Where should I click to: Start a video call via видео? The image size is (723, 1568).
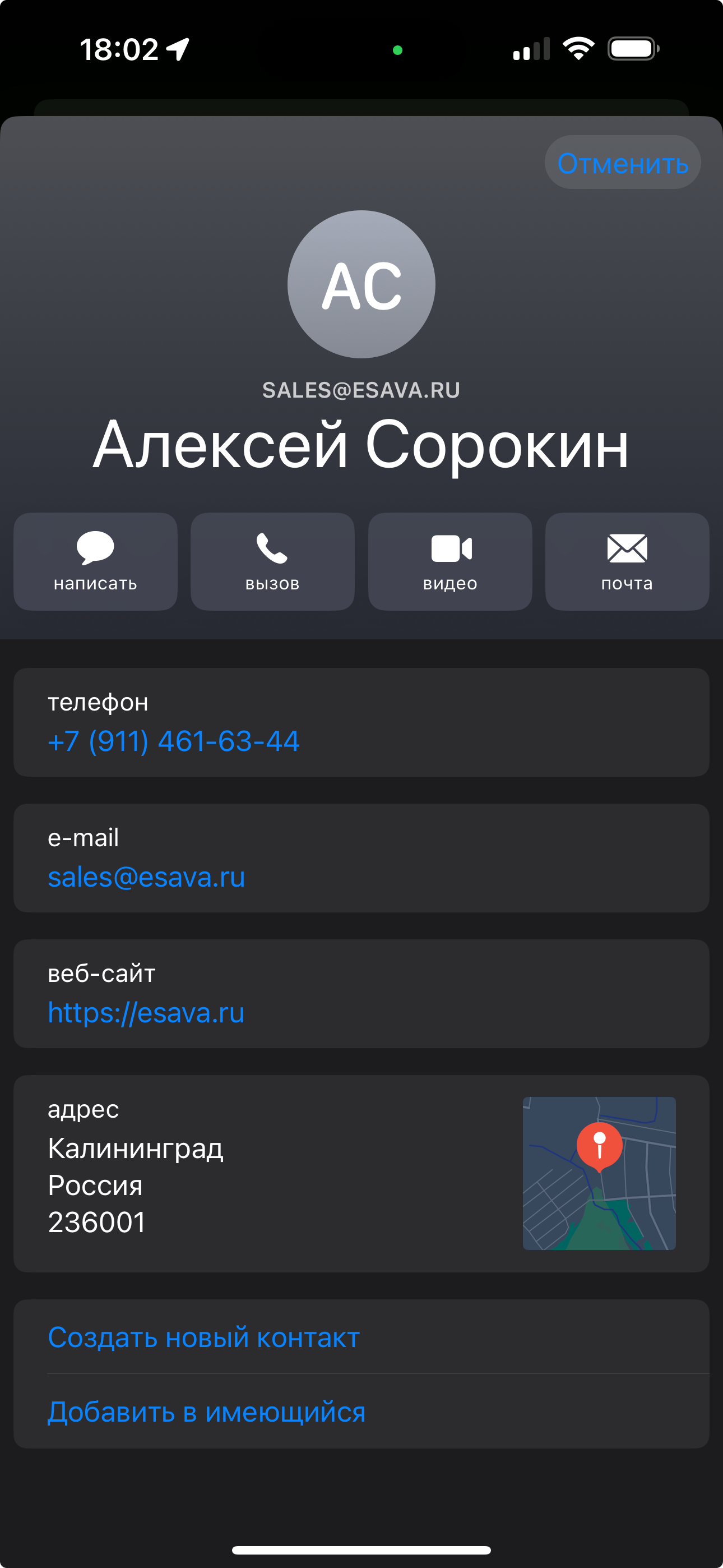(x=449, y=561)
